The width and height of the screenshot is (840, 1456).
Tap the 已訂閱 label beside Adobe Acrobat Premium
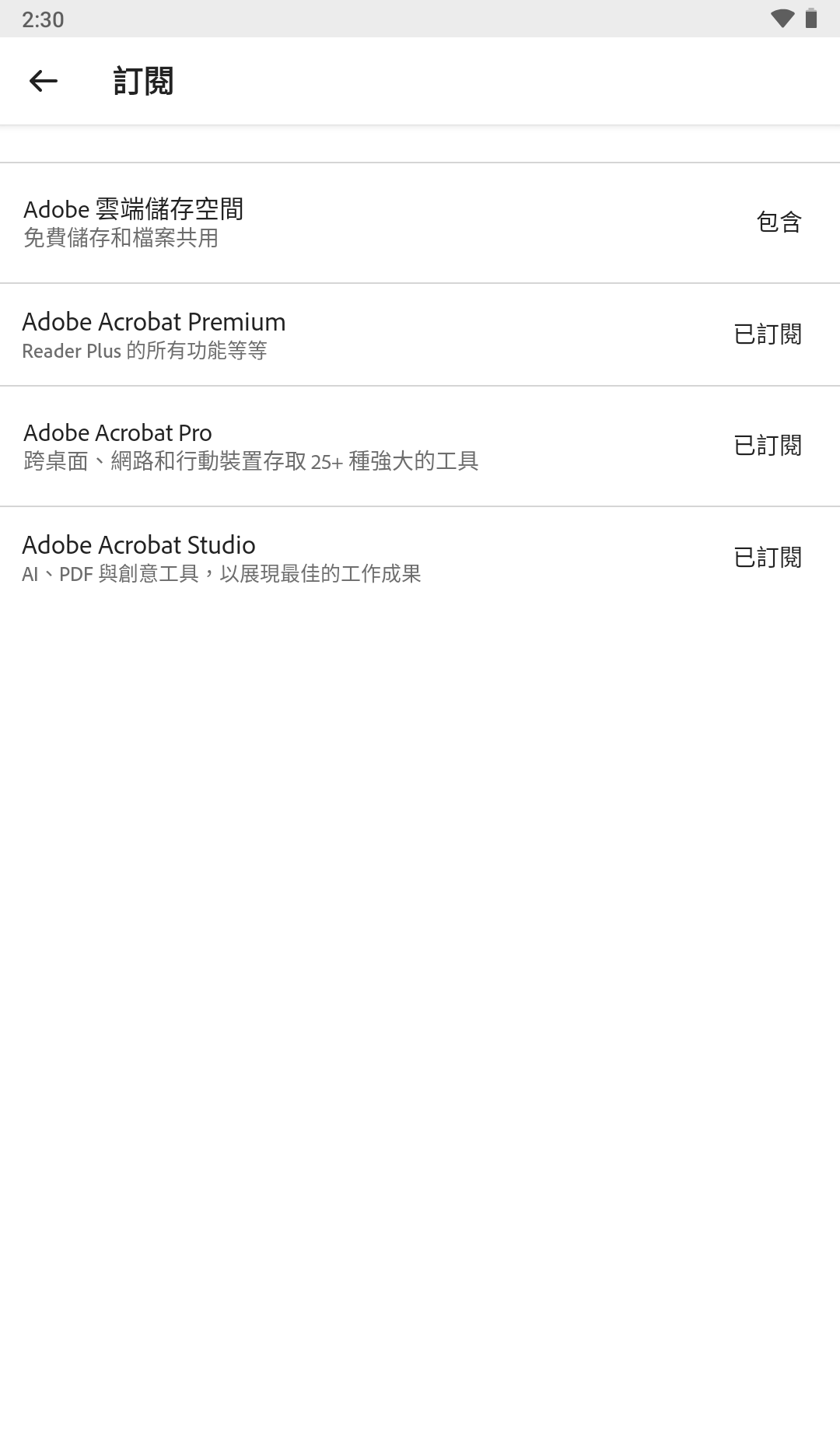tap(768, 334)
